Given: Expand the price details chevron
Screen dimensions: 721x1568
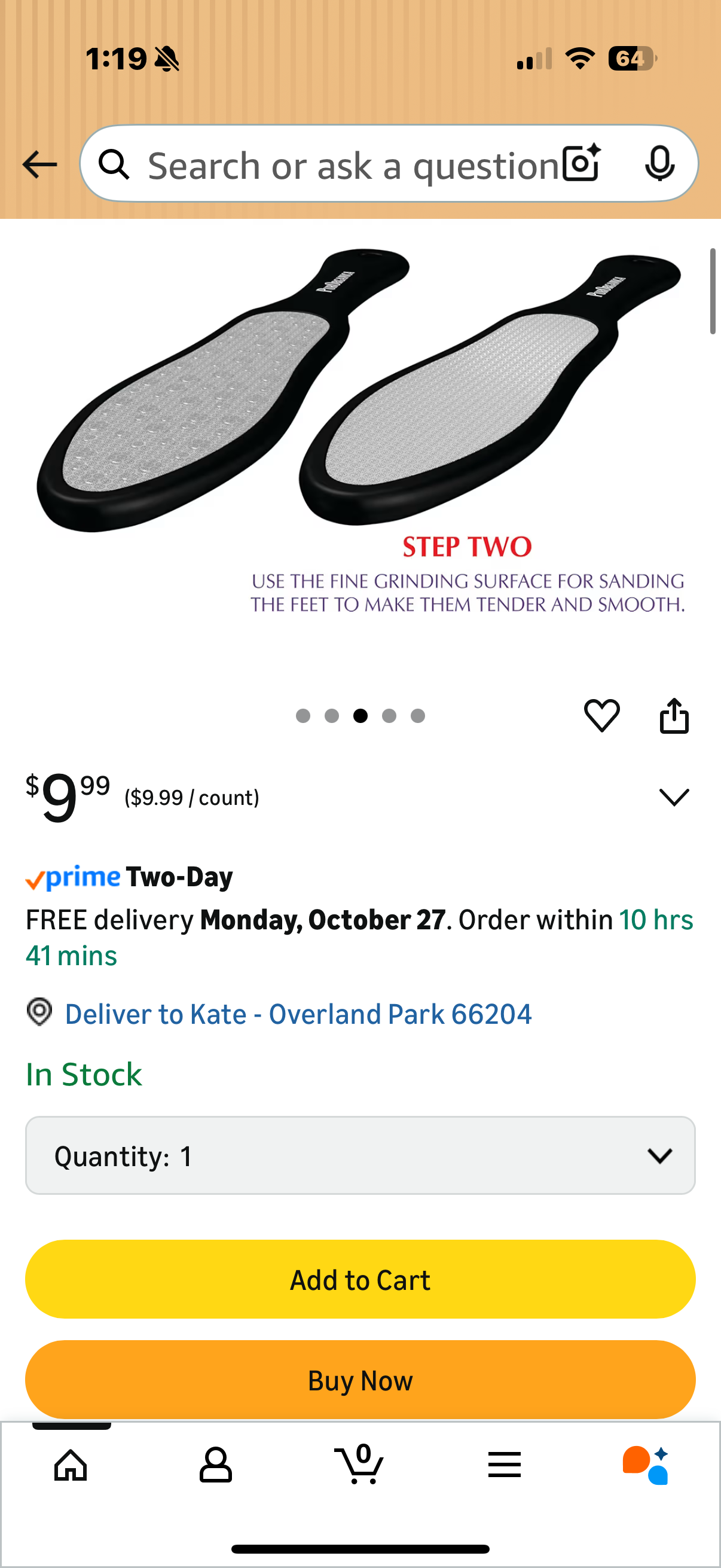Looking at the screenshot, I should coord(674,797).
